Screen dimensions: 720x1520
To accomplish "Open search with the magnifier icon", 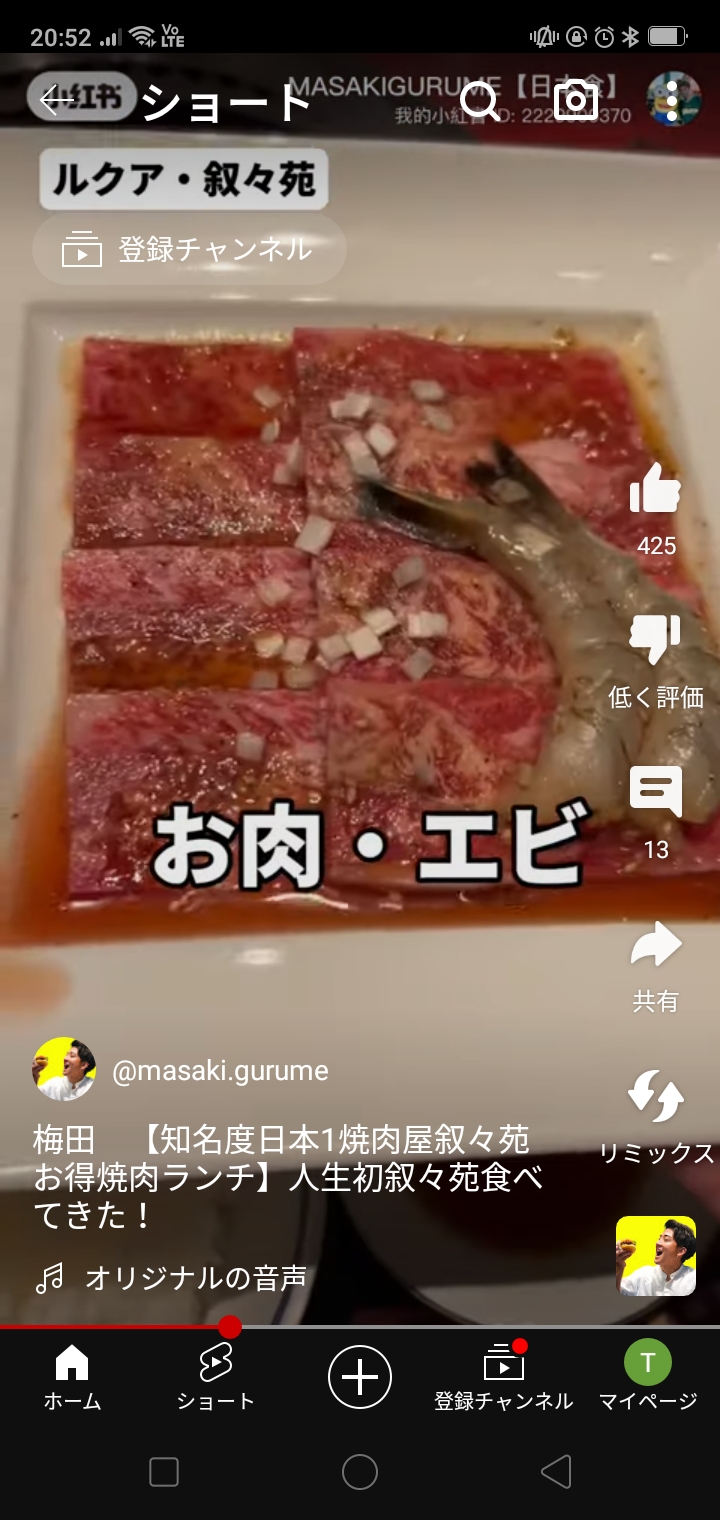I will tap(480, 100).
